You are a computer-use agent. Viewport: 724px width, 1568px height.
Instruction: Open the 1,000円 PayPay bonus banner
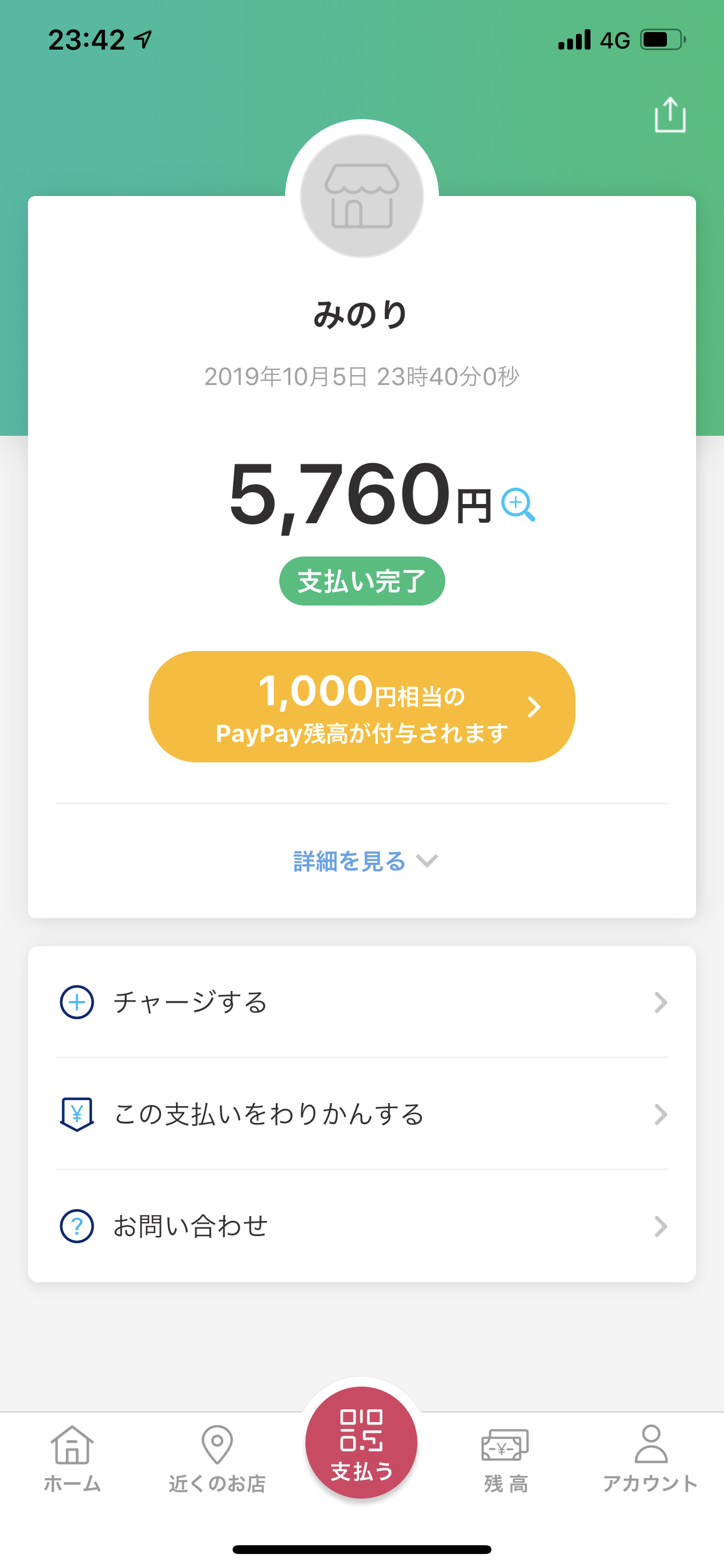pyautogui.click(x=361, y=706)
